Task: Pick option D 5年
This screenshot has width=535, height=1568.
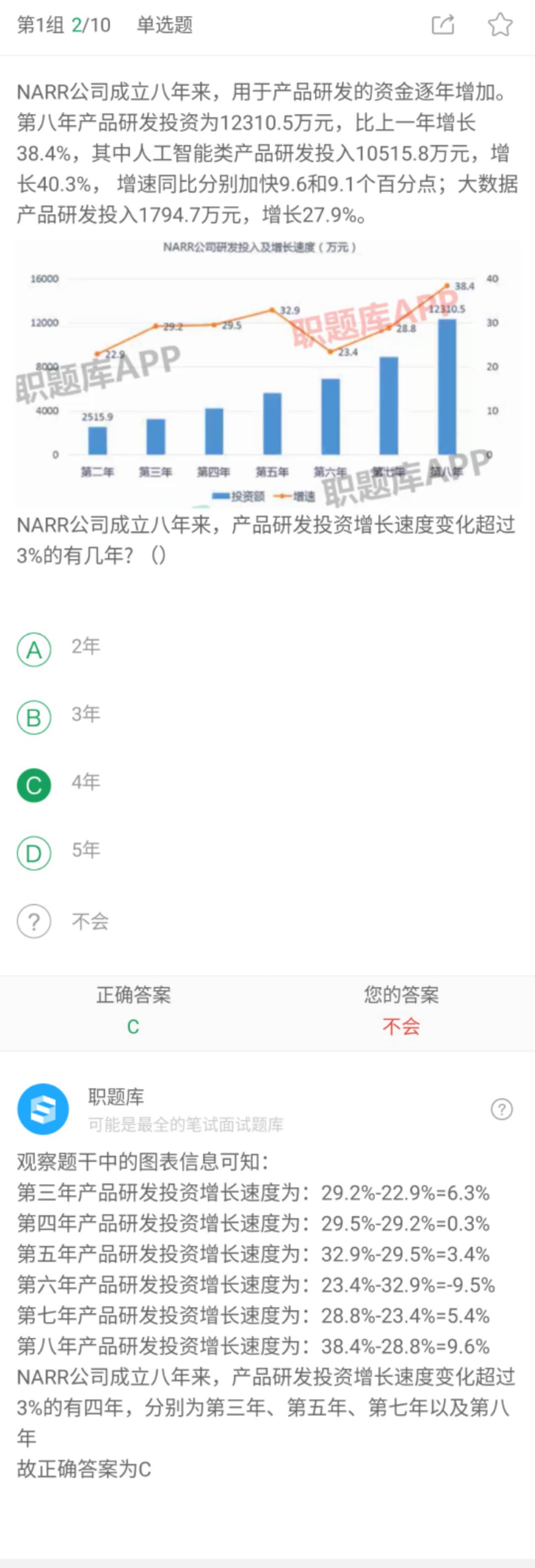Action: coord(34,853)
